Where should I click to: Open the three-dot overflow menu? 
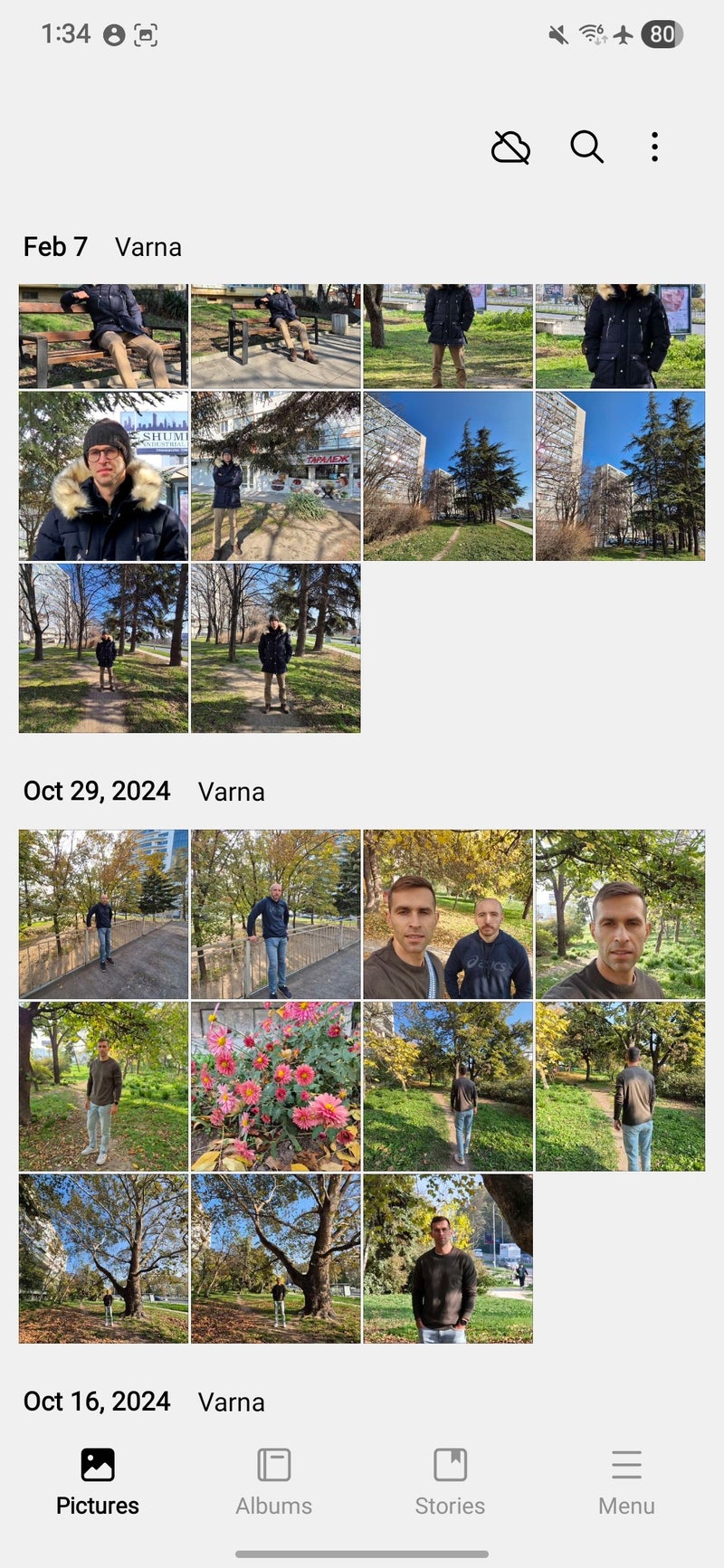pos(654,147)
